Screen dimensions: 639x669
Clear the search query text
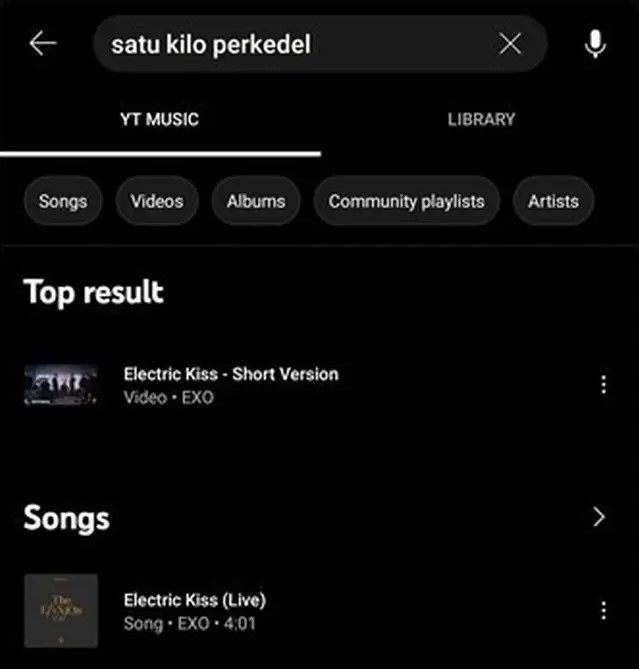point(510,44)
